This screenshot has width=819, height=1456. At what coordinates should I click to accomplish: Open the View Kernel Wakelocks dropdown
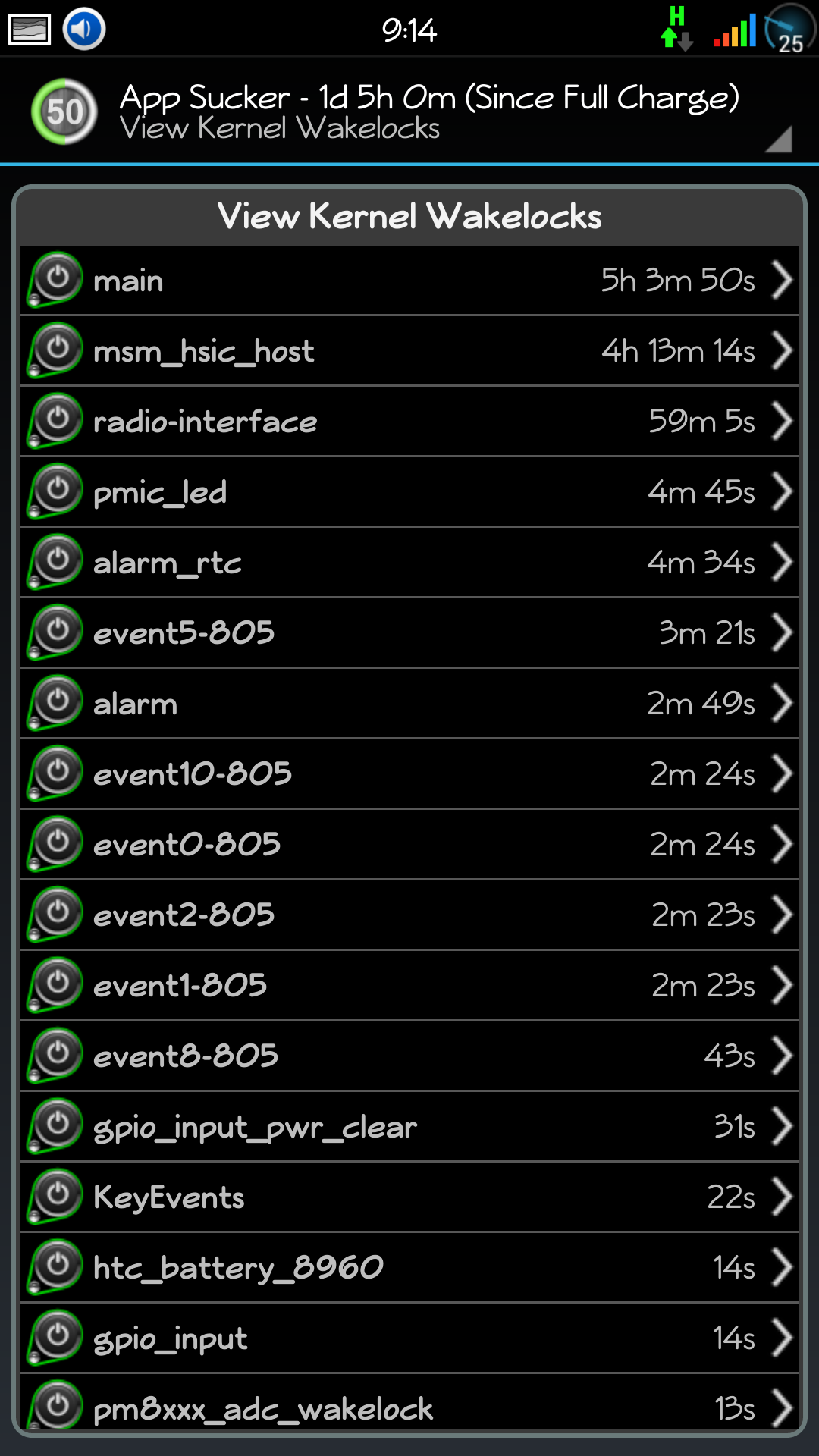[409, 111]
